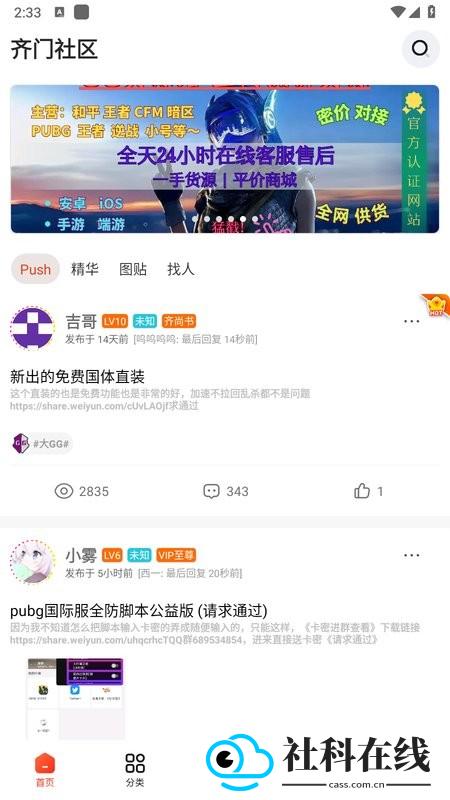Screen dimensions: 450x800
Task: Switch to the 找人 tab
Action: [181, 269]
